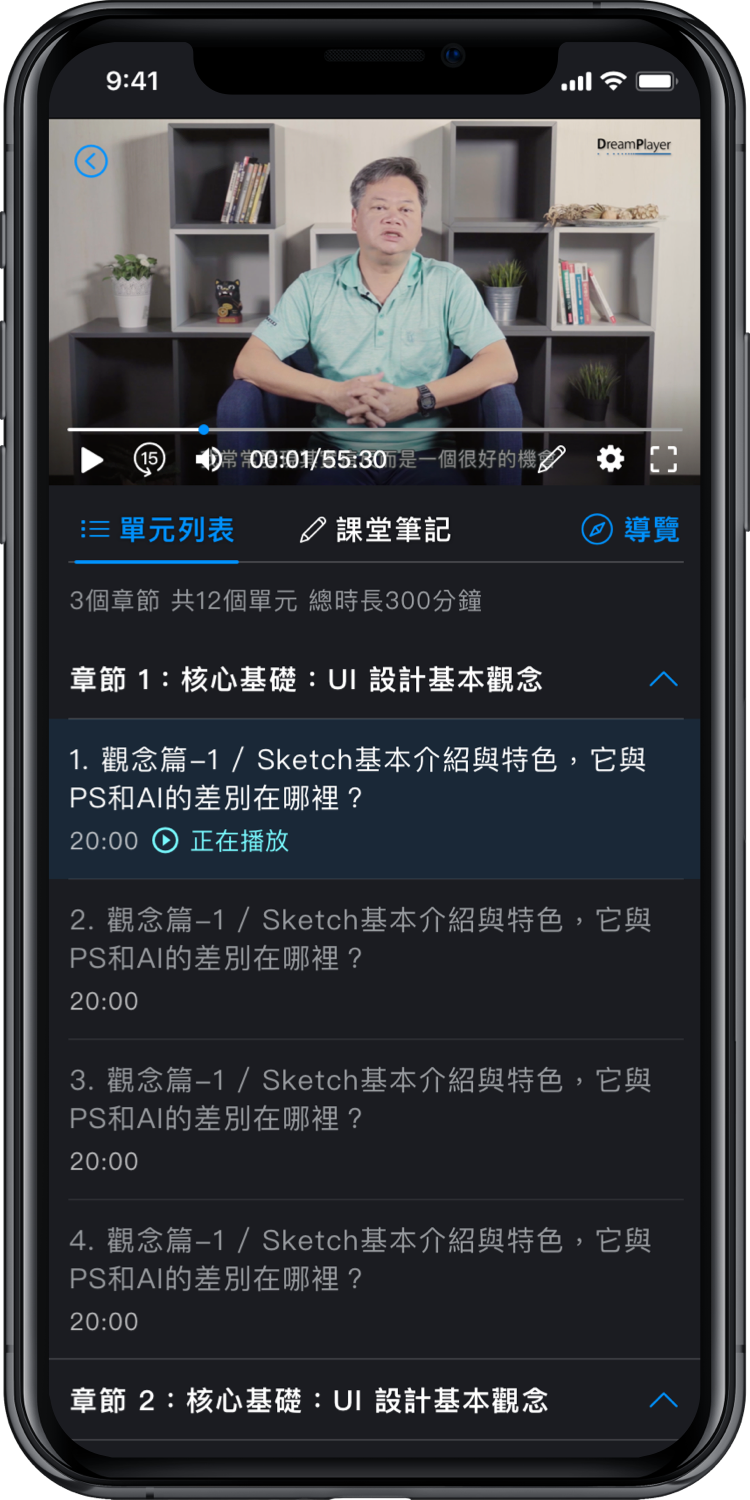Open unit 1, currently 正在播放
Screen dimensions: 750x1500
[x=375, y=799]
